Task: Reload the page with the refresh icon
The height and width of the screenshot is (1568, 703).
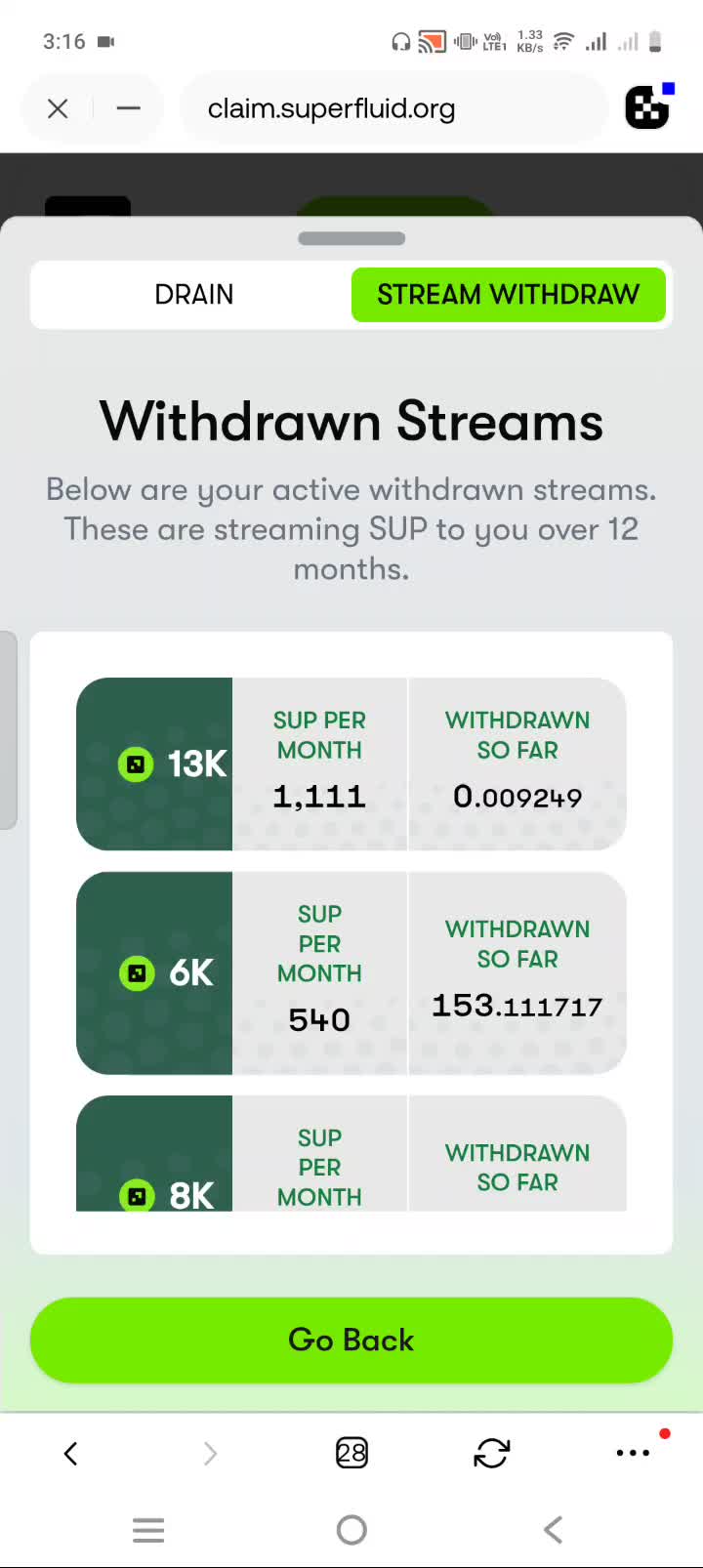Action: [491, 1454]
